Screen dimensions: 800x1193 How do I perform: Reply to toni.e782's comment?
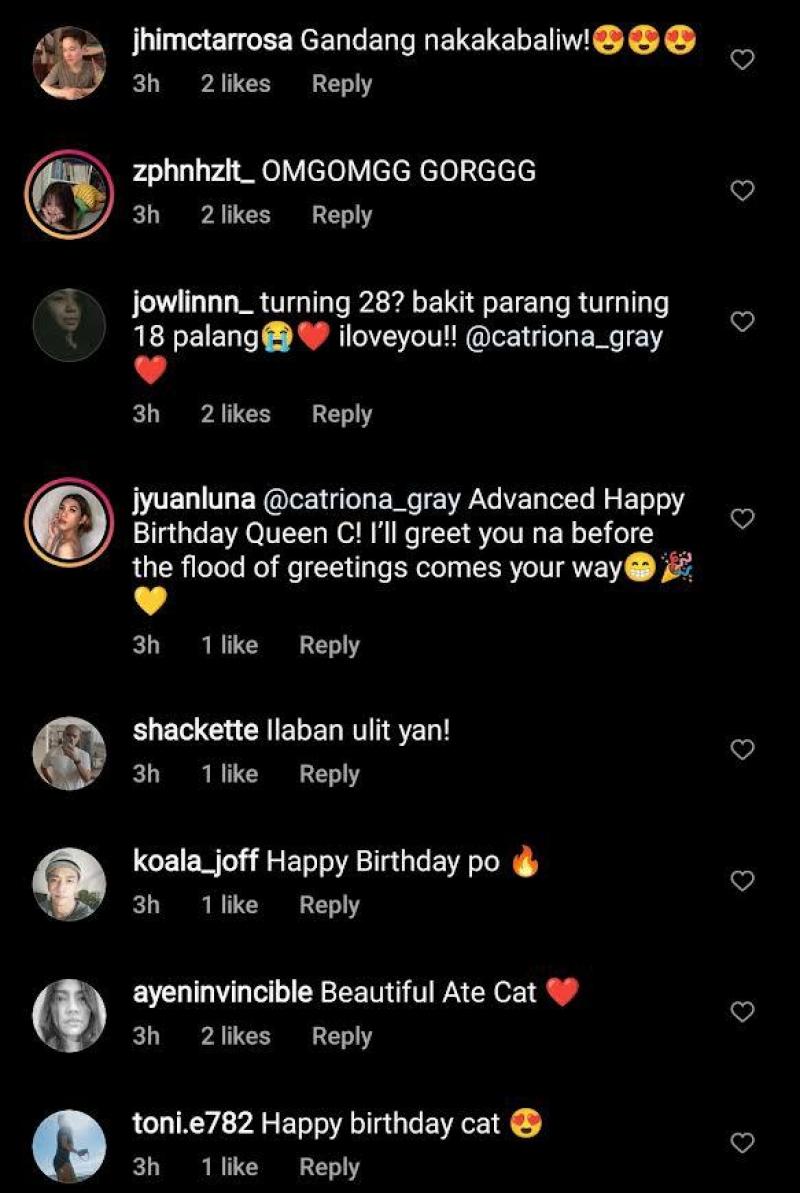tap(329, 1167)
